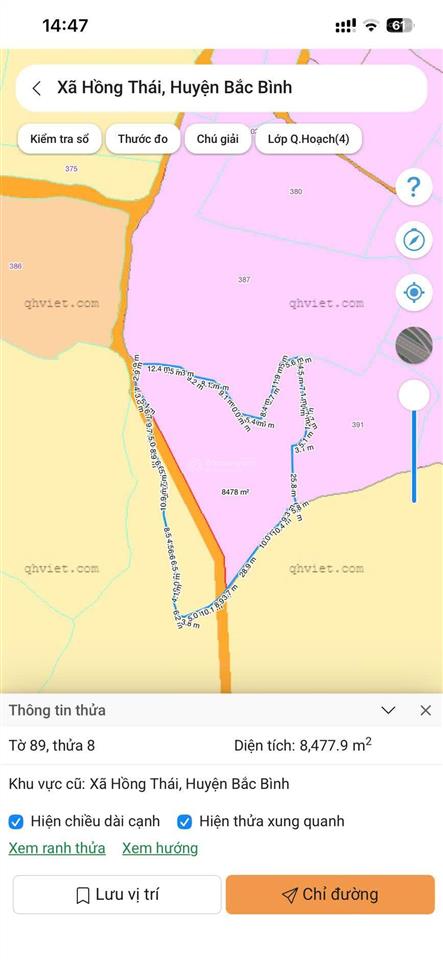Go back with the arrow beside Xã Hồng Thái

pos(37,88)
